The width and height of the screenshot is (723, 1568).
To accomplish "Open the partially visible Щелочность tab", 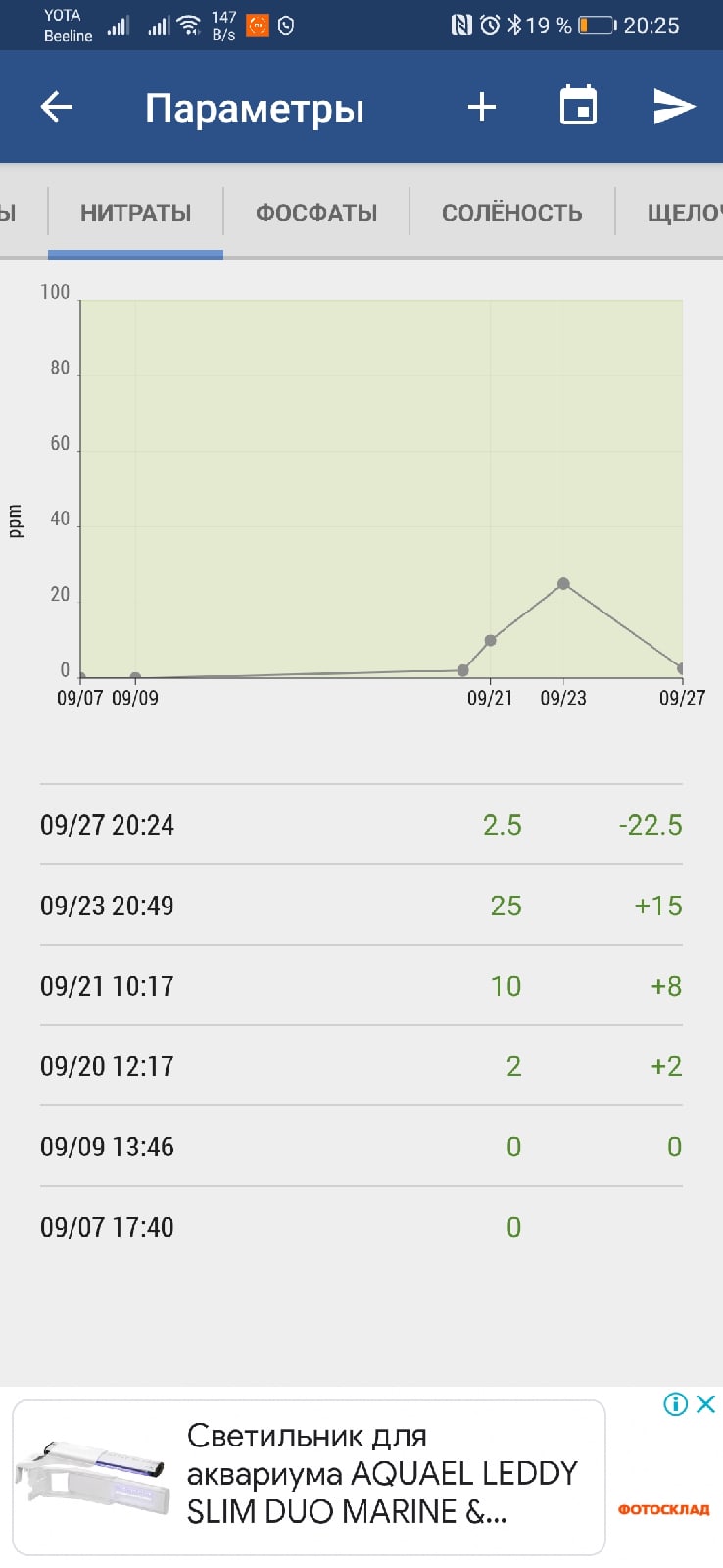I will tap(683, 213).
